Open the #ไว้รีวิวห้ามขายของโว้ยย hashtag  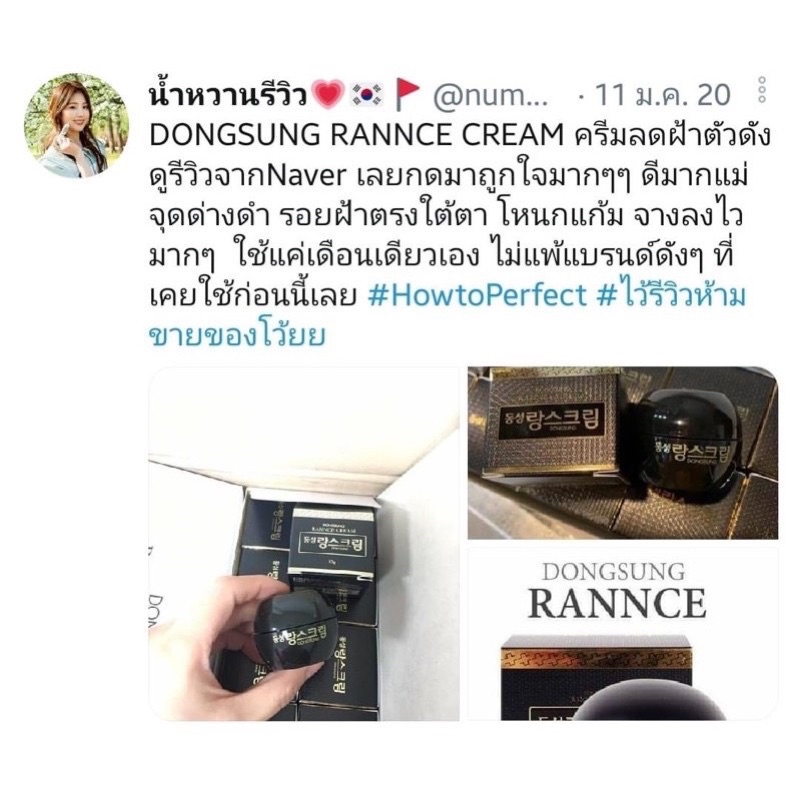point(447,315)
